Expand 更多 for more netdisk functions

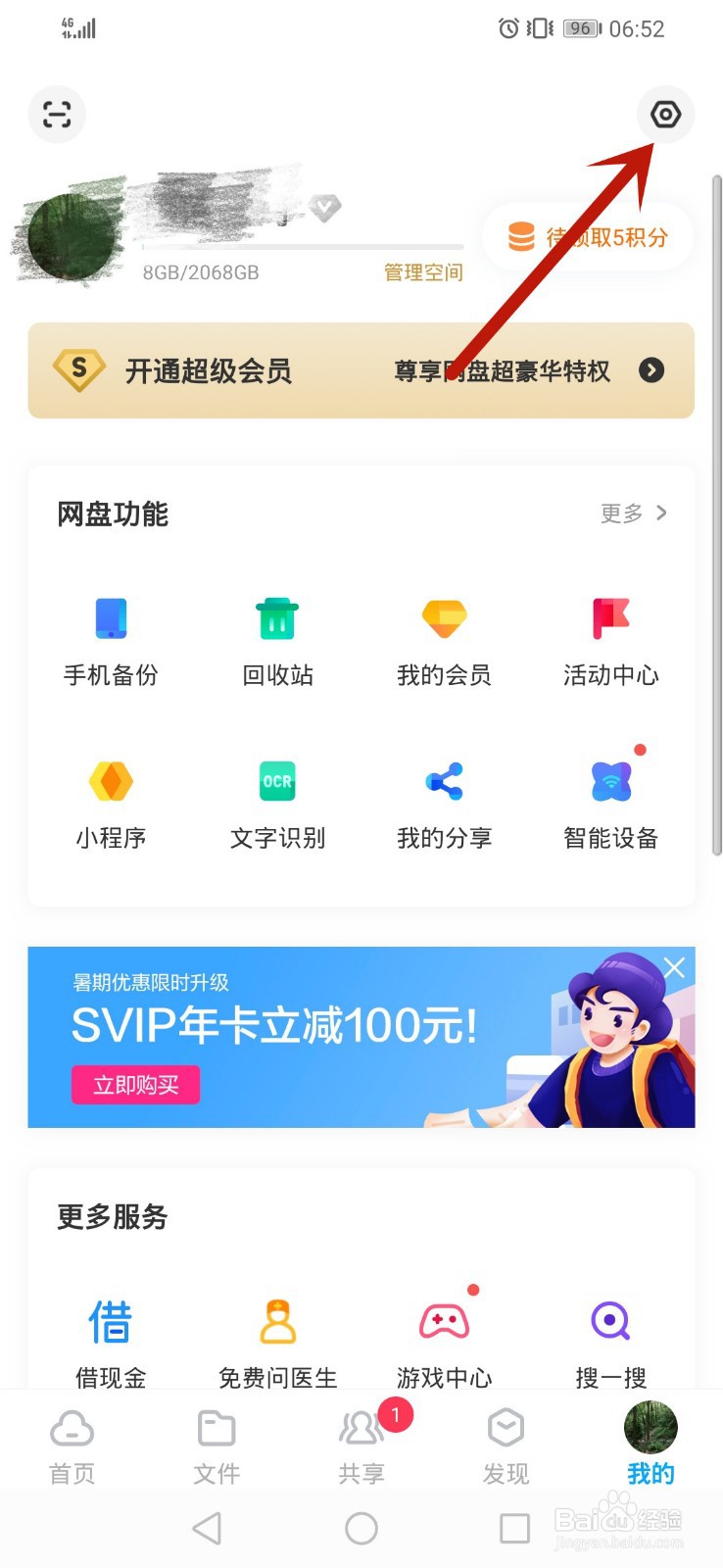pyautogui.click(x=633, y=514)
